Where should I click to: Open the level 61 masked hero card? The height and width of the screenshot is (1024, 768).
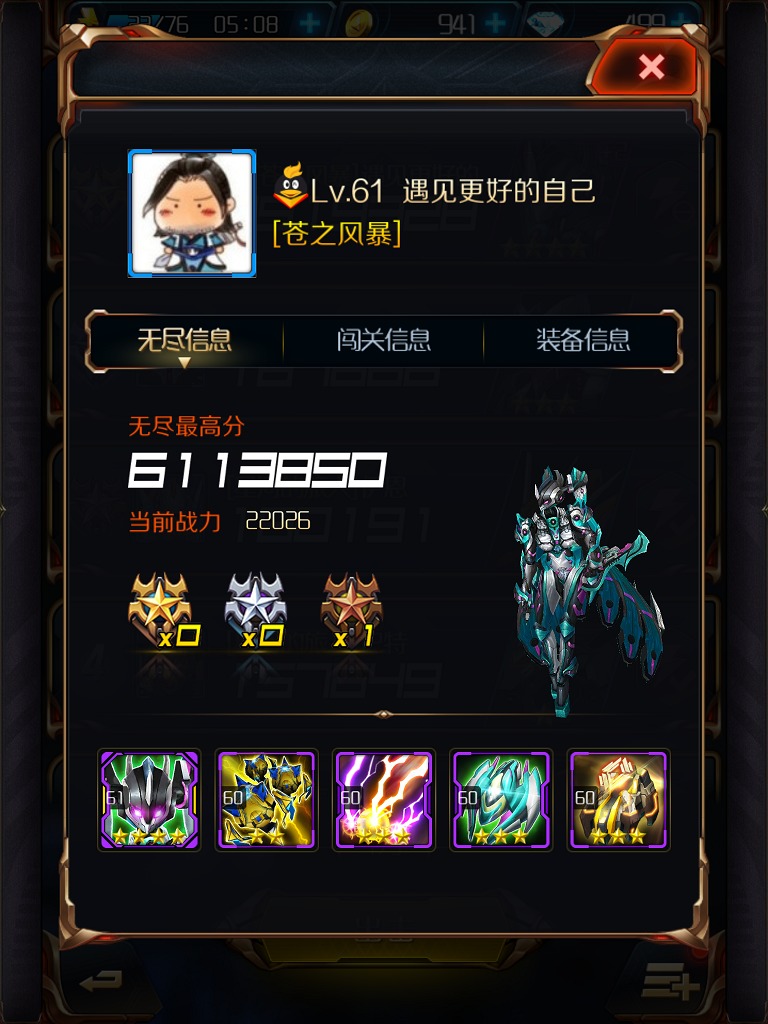pyautogui.click(x=149, y=800)
